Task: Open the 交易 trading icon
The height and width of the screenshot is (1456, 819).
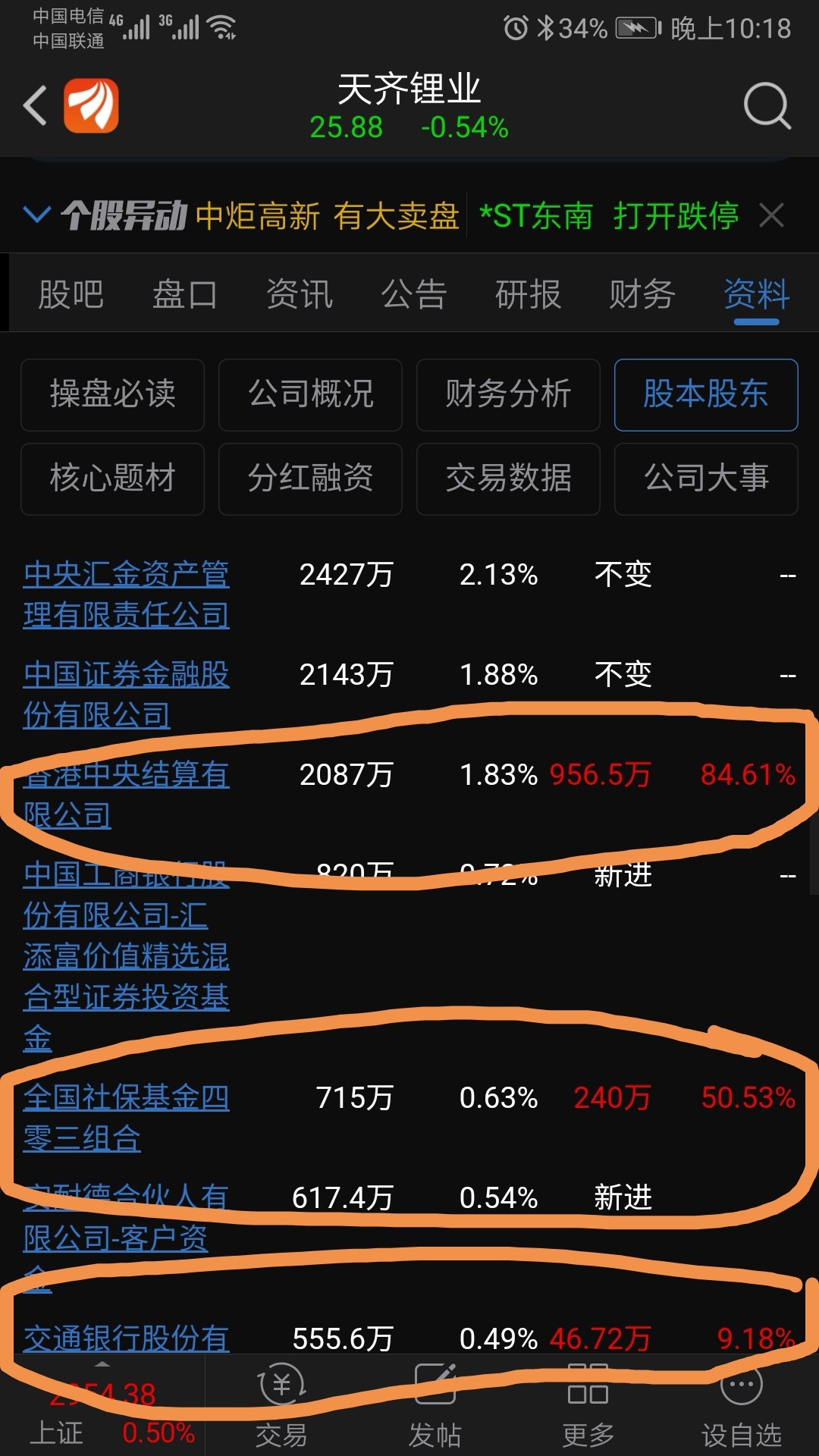Action: coord(282,1407)
